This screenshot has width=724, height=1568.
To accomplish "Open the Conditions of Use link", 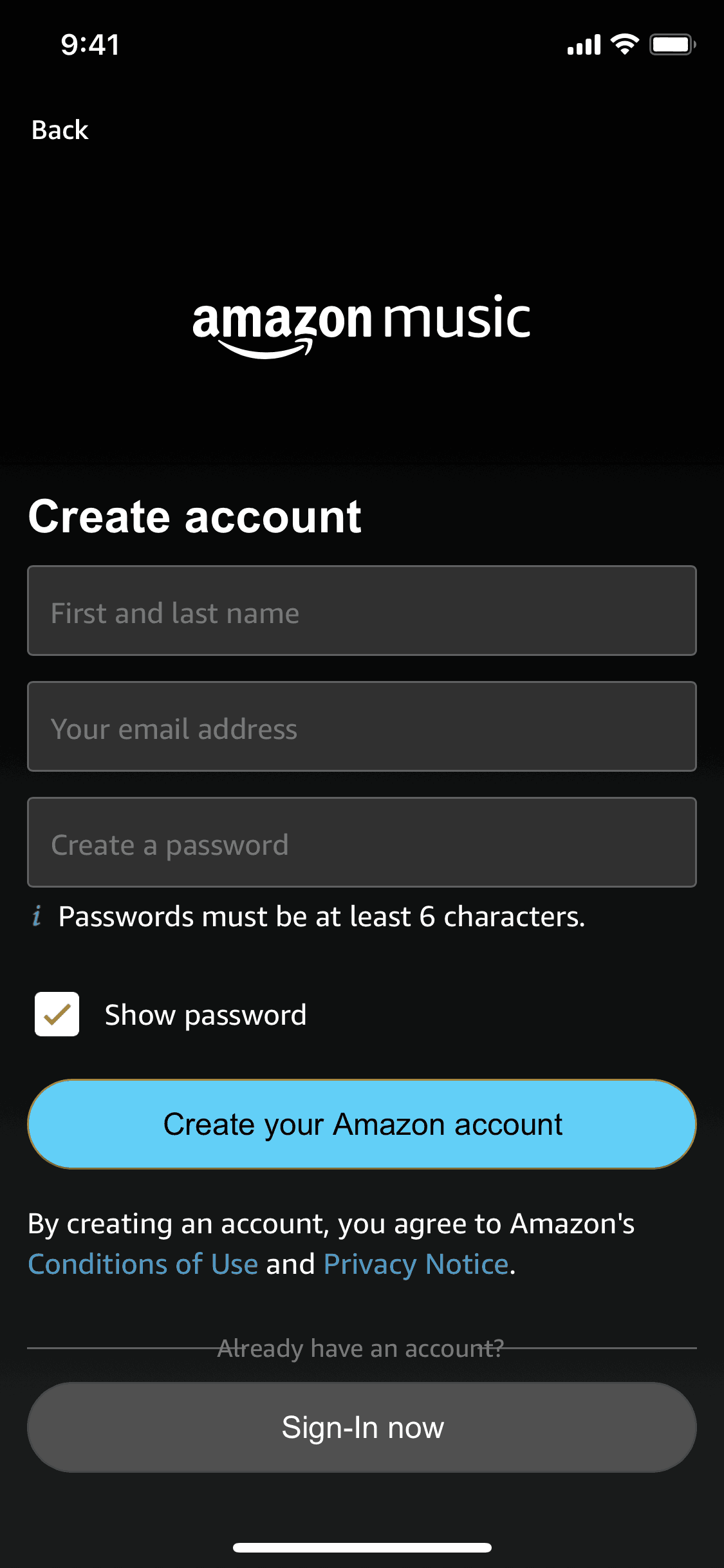I will coord(143,1264).
